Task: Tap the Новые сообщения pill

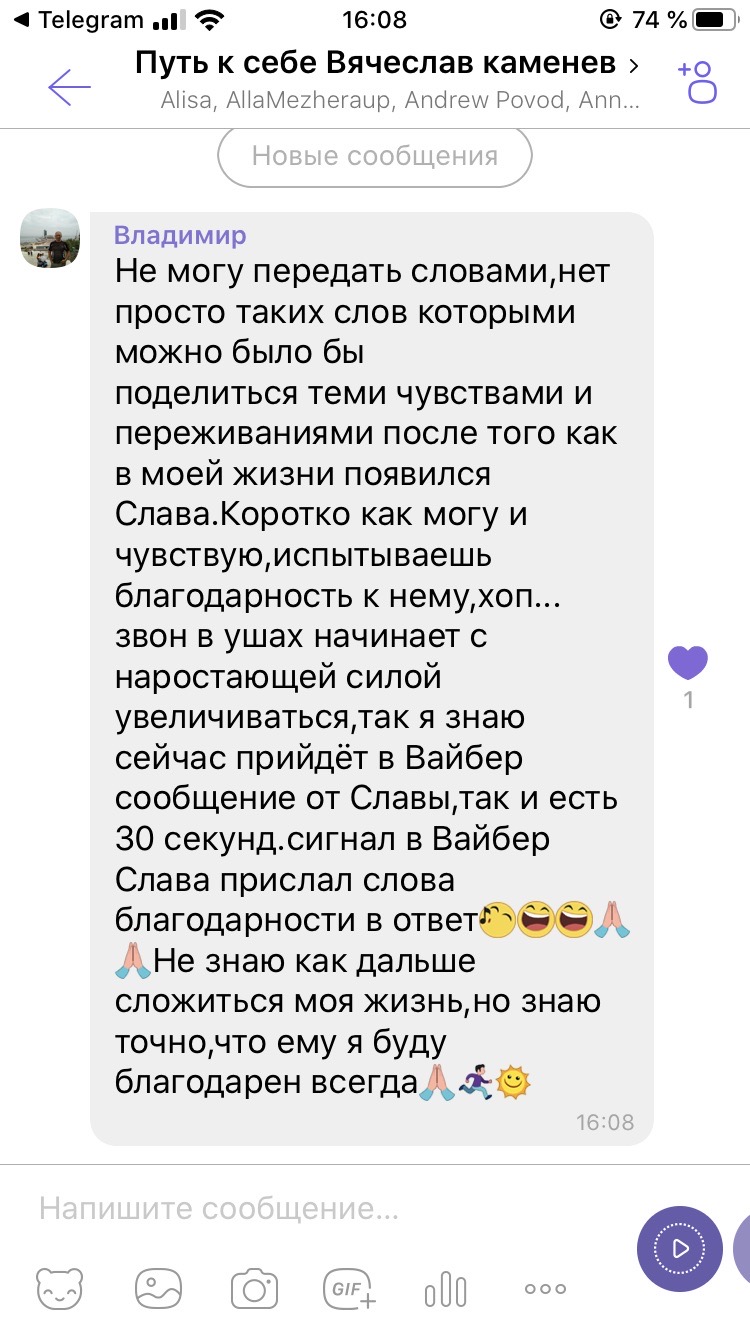Action: coord(375,156)
